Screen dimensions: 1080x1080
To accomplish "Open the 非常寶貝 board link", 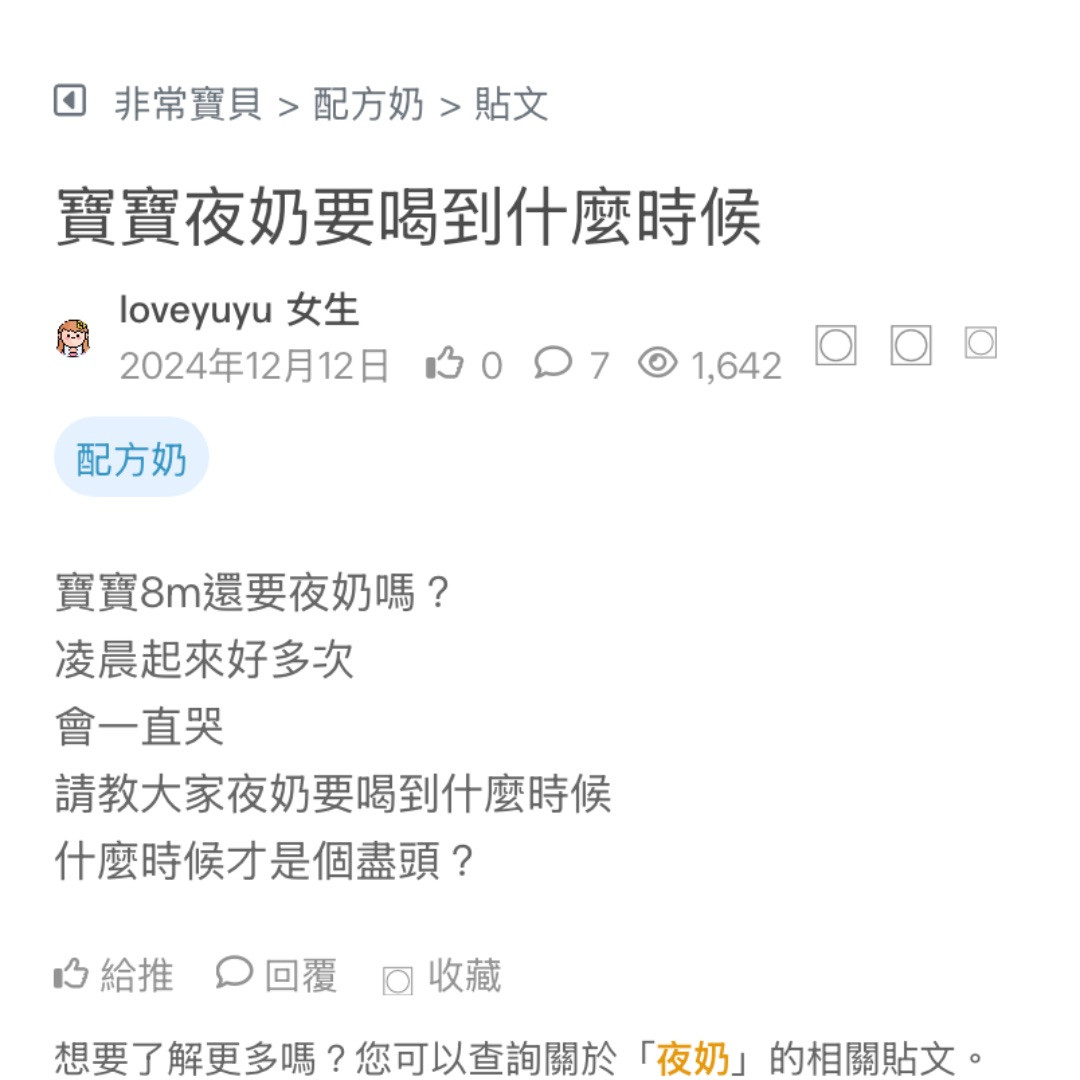I will pos(189,104).
